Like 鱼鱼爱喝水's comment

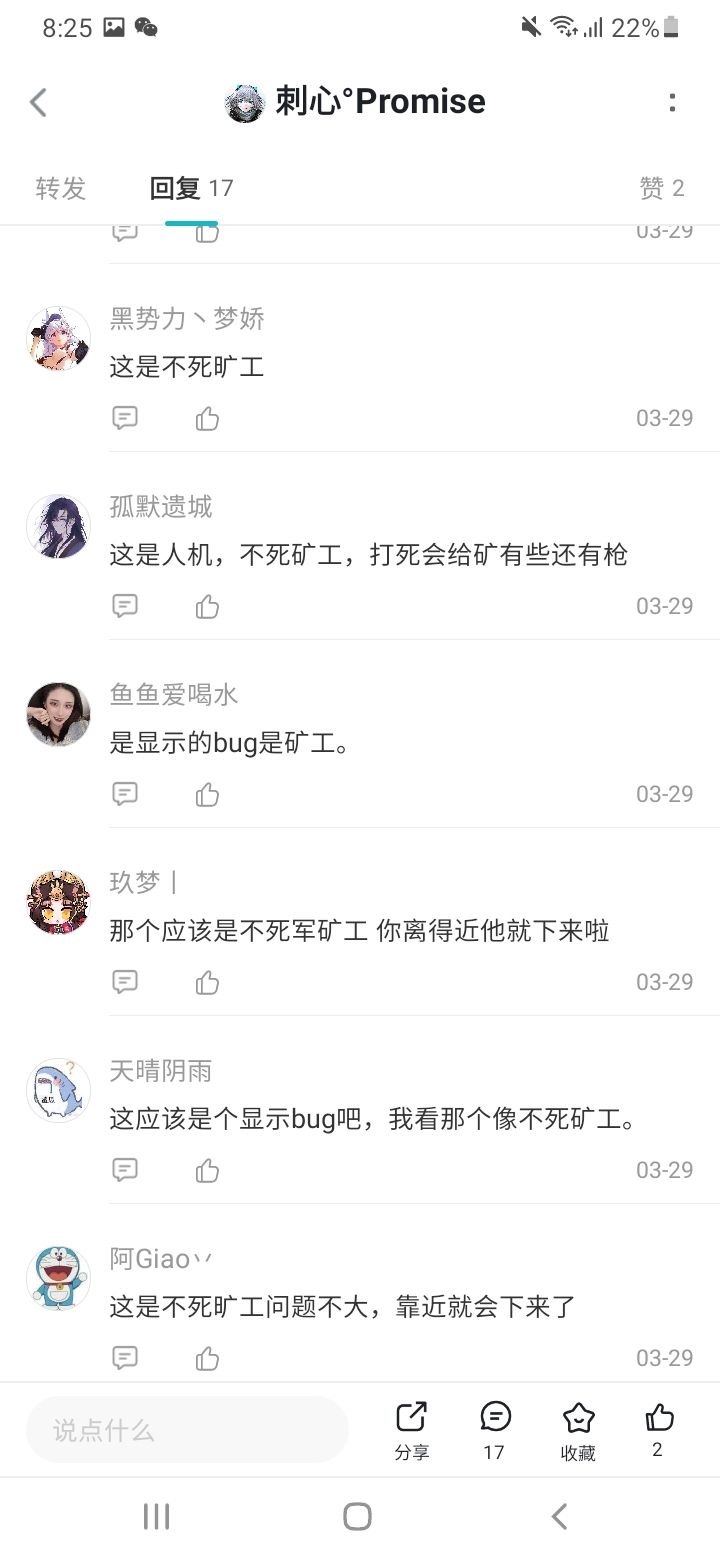pos(207,794)
